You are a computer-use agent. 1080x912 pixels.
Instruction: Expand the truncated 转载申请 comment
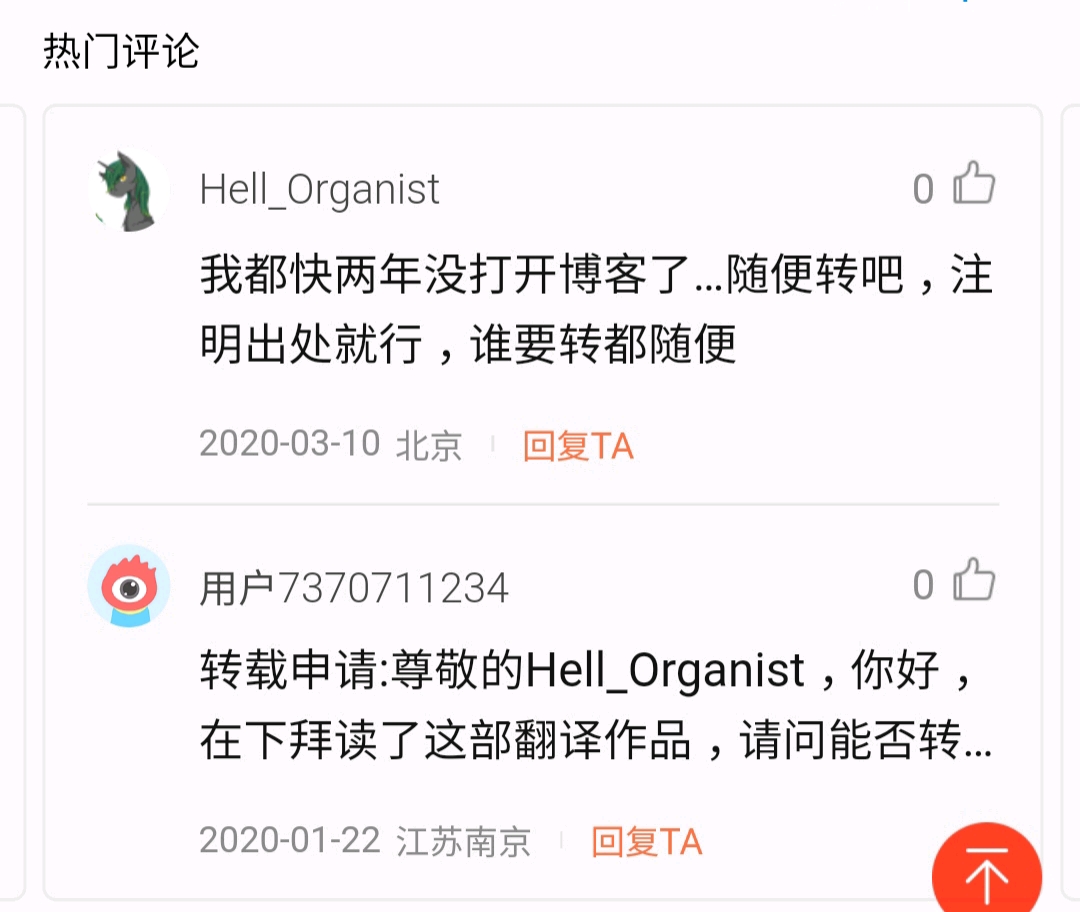(595, 706)
